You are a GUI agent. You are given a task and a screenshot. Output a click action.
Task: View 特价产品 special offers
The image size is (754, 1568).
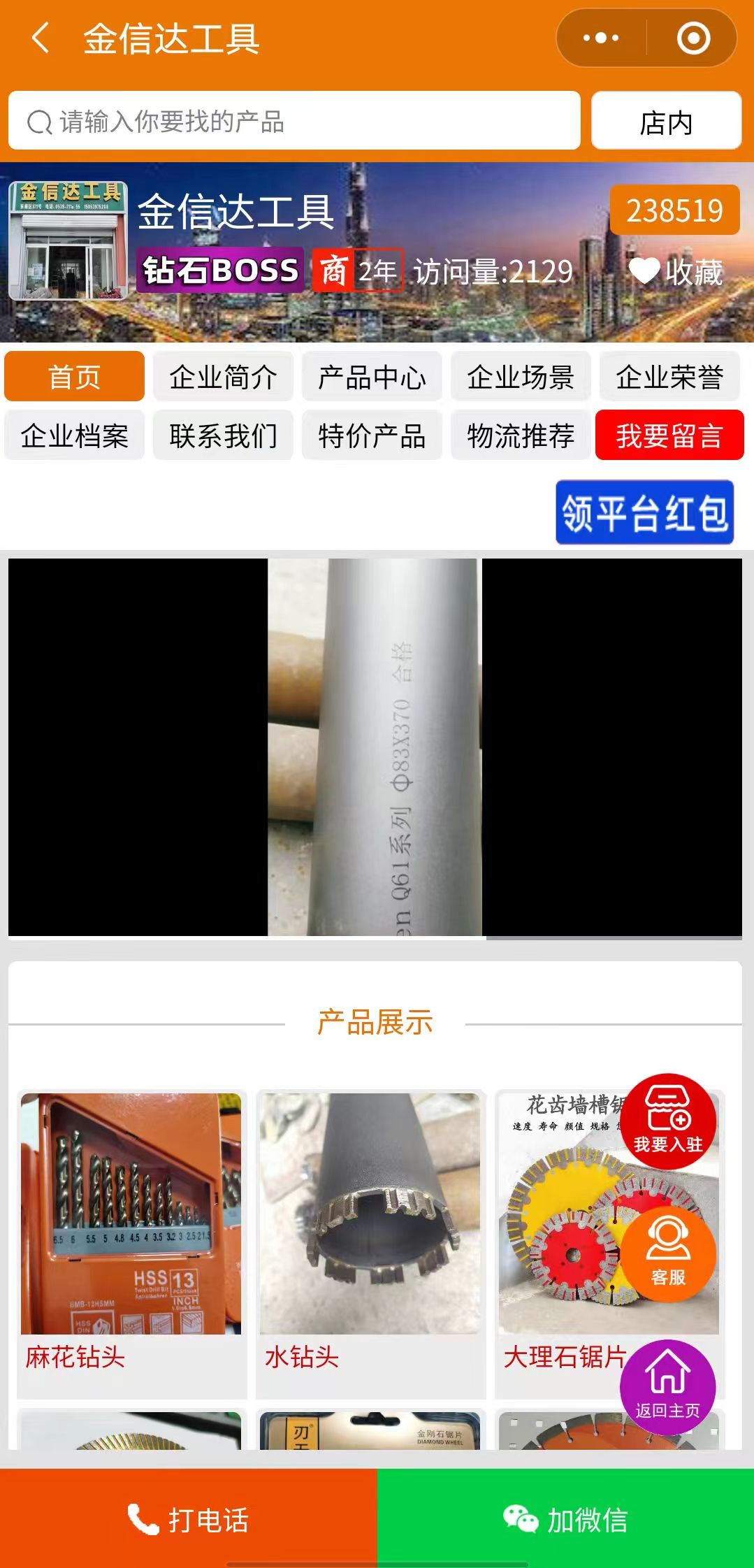click(372, 436)
